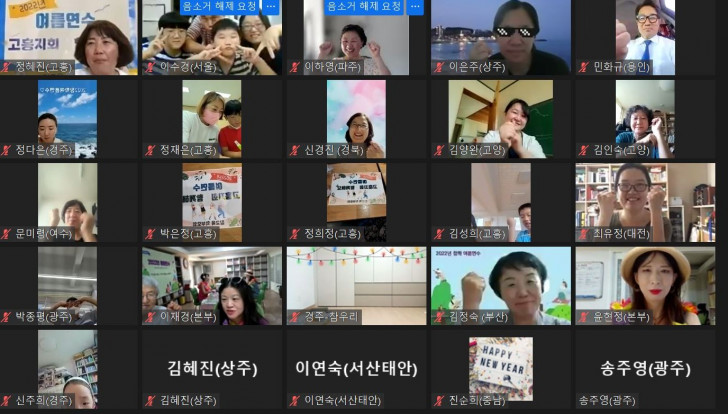
Task: Select 김혜진(상주) participant tile
Action: point(212,368)
